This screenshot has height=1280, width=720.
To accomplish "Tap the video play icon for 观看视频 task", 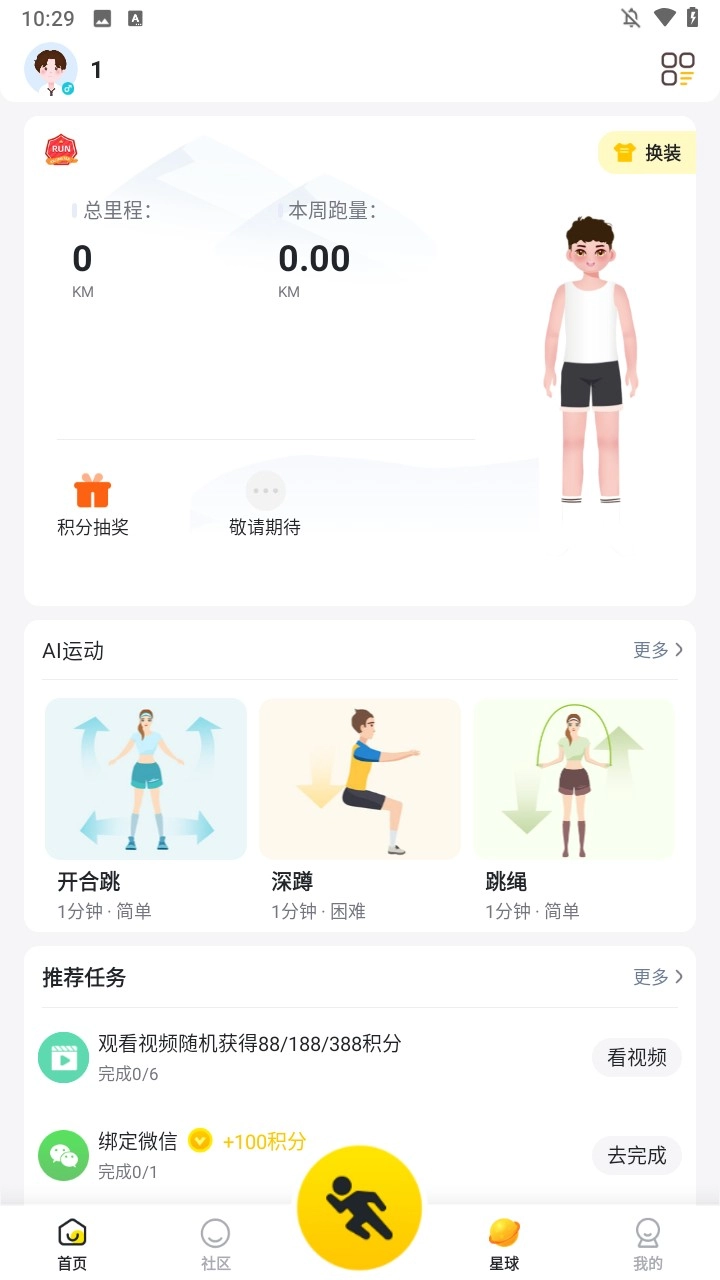I will coord(63,1057).
